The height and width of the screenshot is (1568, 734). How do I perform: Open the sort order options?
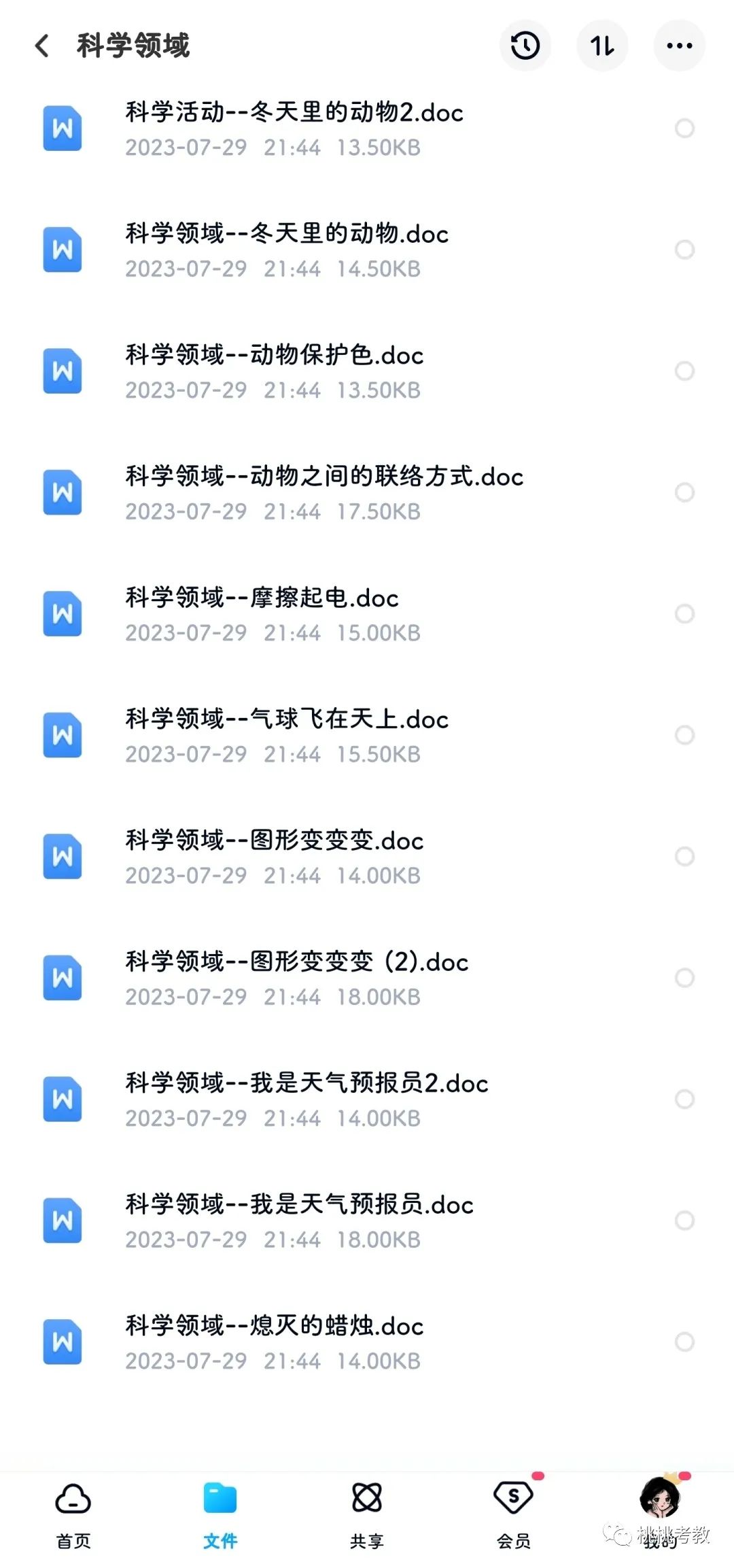pyautogui.click(x=602, y=46)
